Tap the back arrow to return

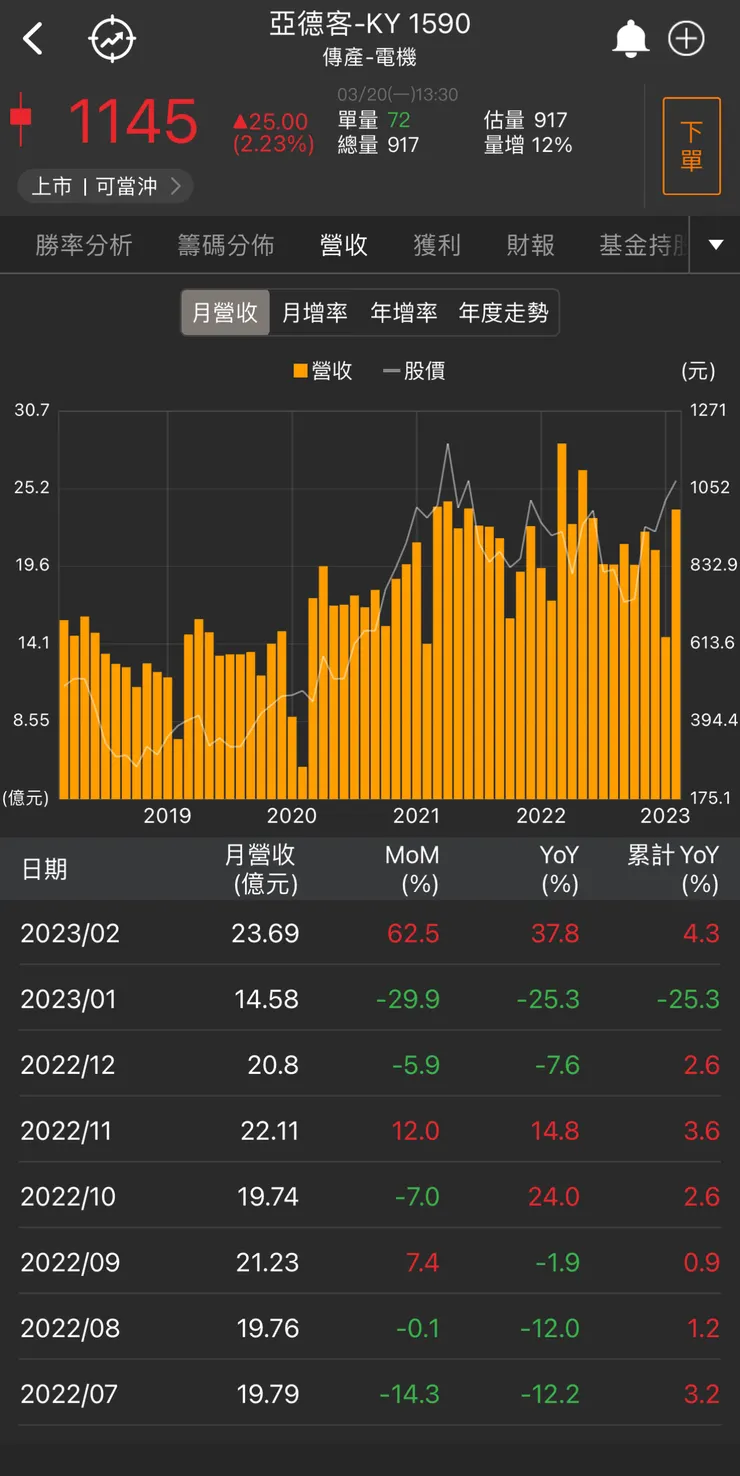click(33, 38)
